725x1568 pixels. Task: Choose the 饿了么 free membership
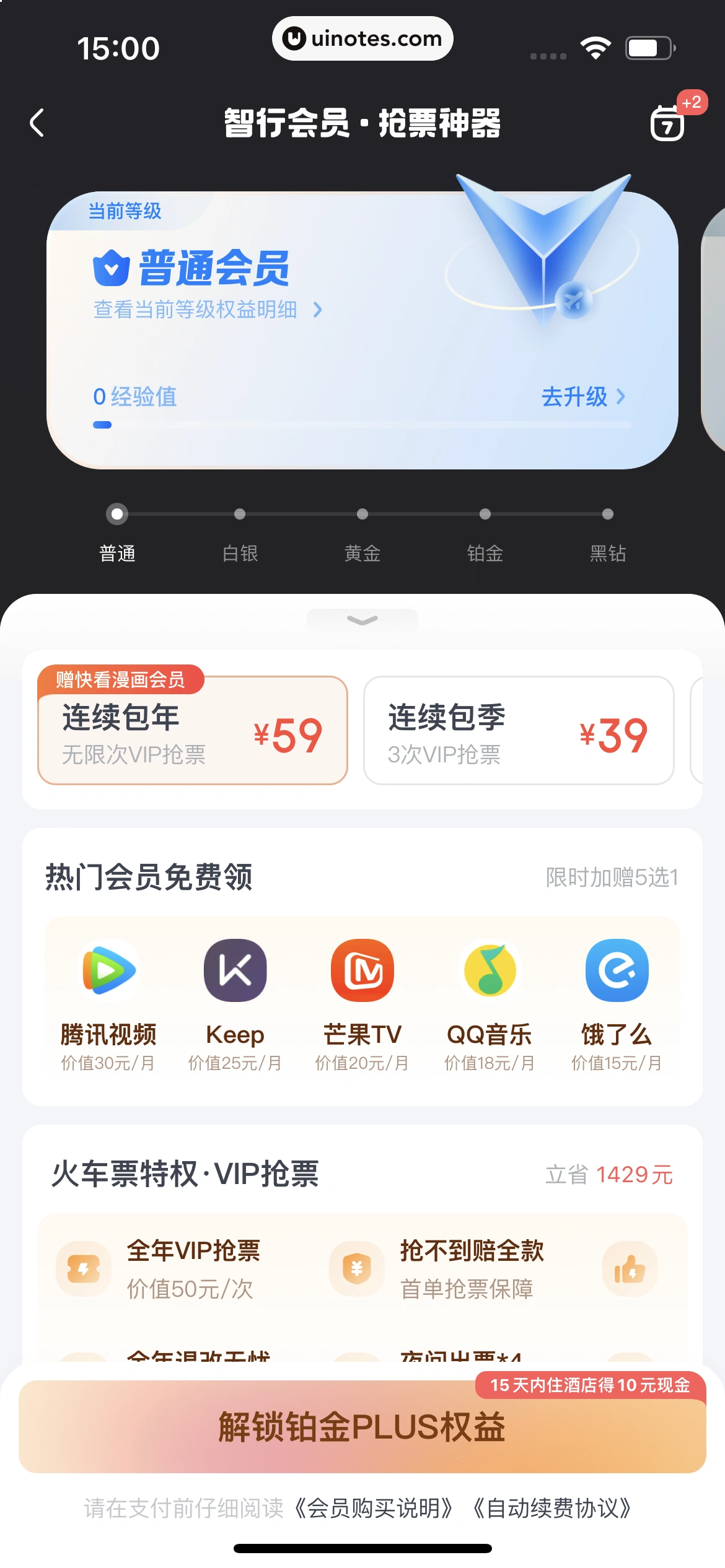coord(617,1004)
